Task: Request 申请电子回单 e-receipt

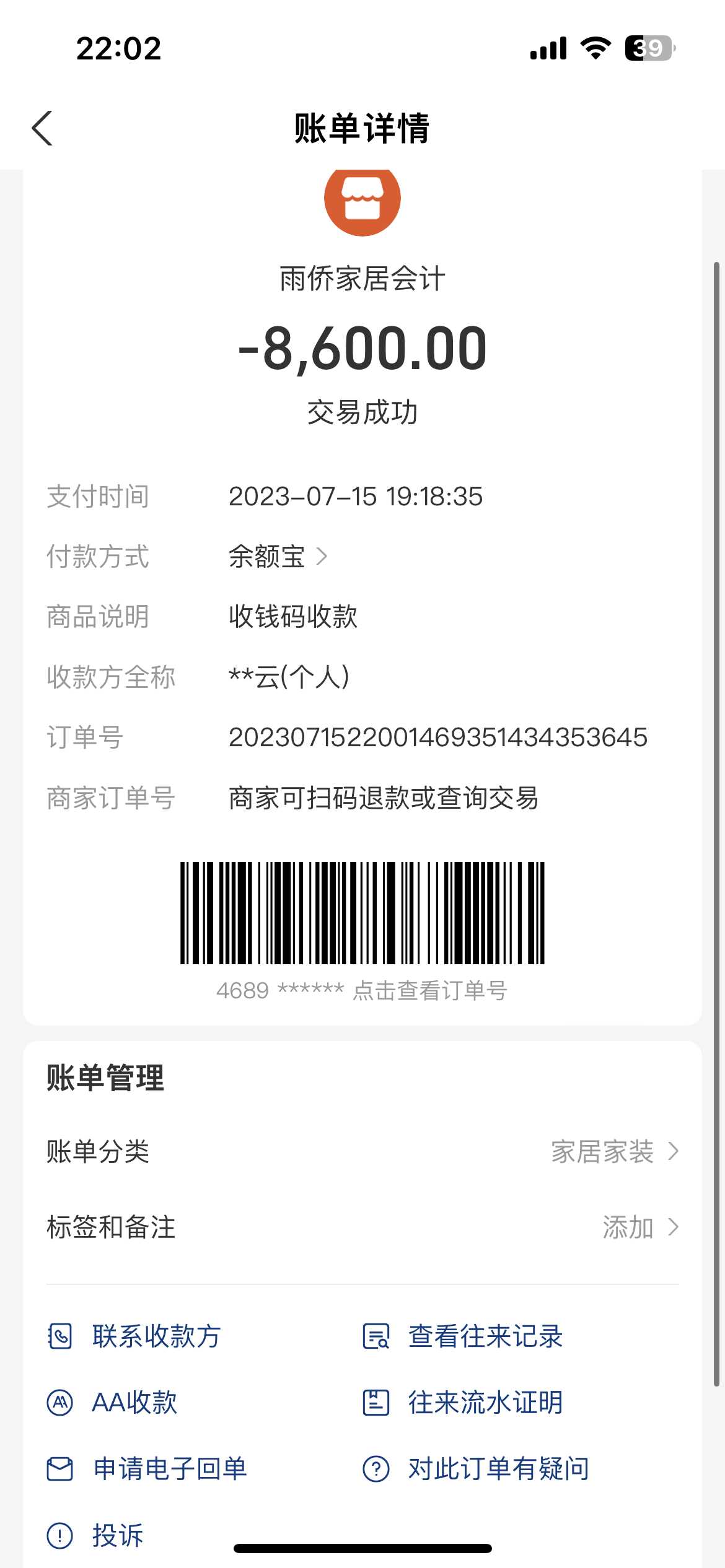Action: click(x=169, y=1469)
